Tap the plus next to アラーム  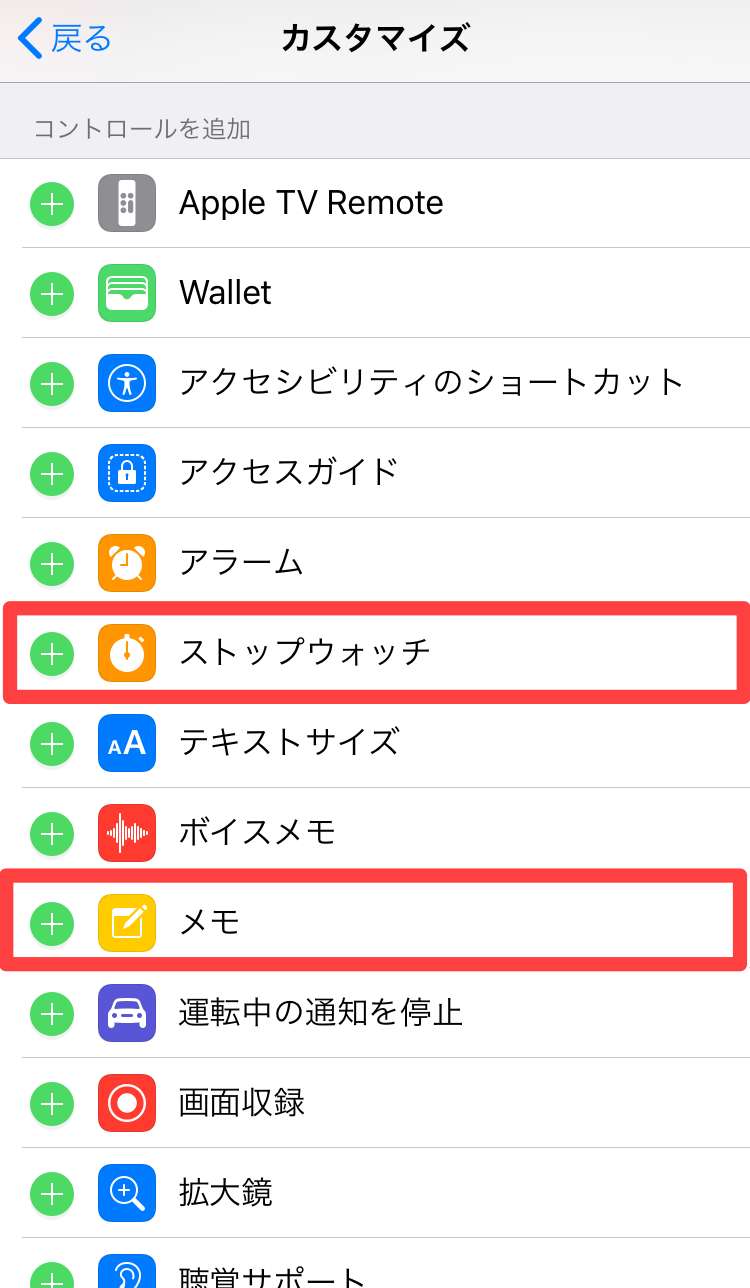click(x=52, y=564)
